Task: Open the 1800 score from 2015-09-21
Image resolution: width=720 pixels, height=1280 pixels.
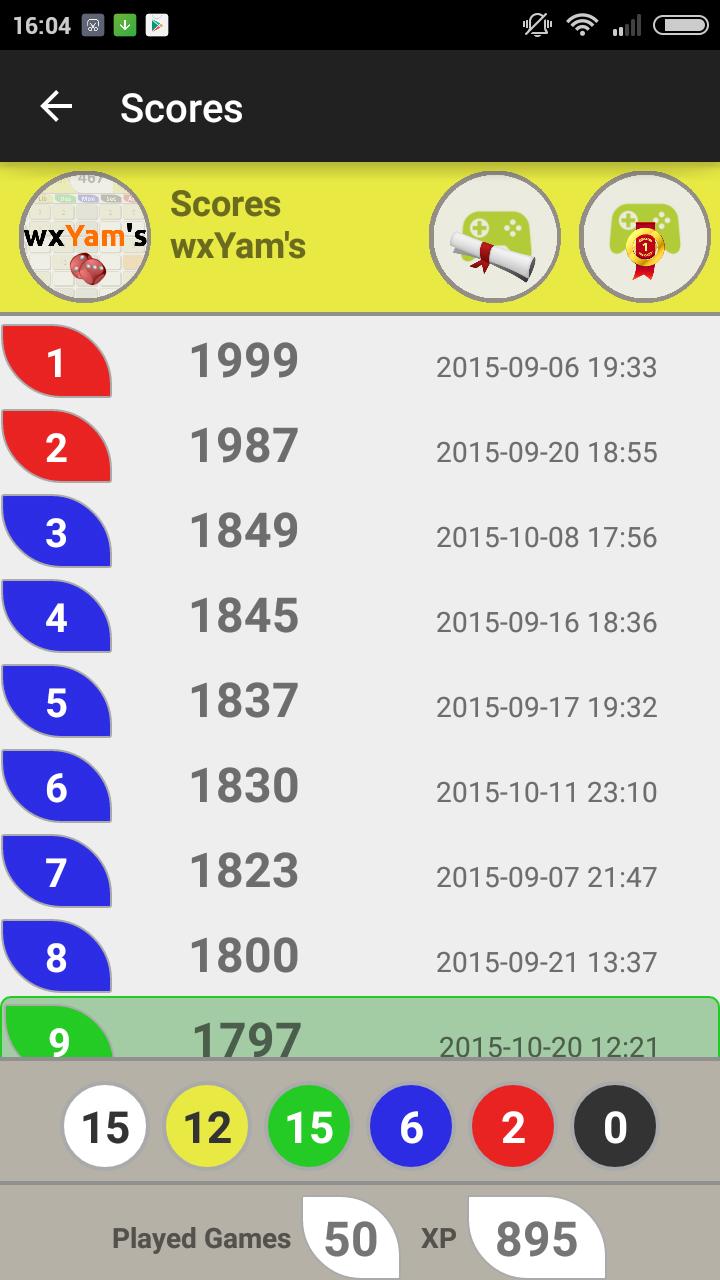Action: click(x=360, y=957)
